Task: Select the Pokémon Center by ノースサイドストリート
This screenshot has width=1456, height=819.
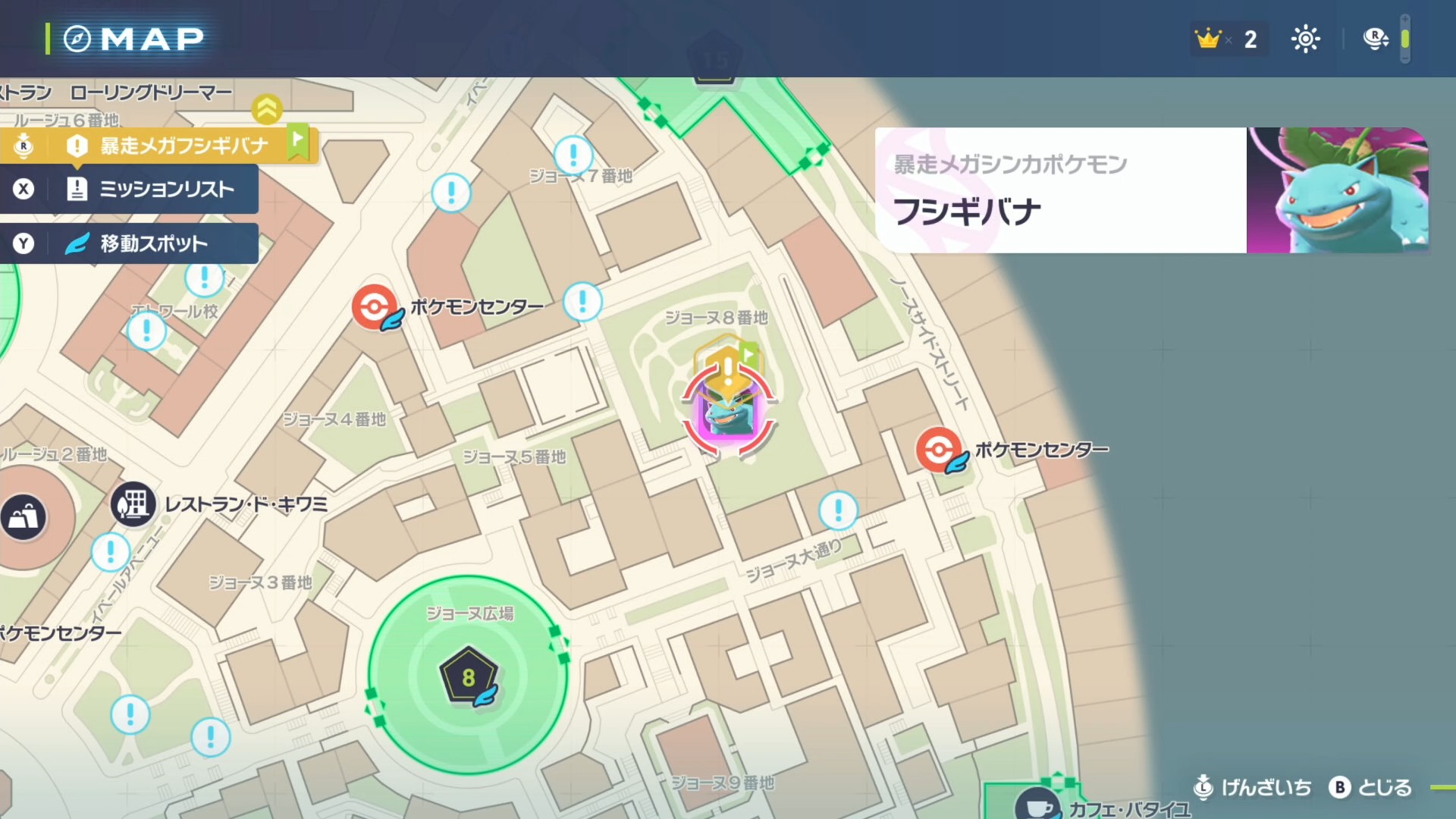Action: 939,450
